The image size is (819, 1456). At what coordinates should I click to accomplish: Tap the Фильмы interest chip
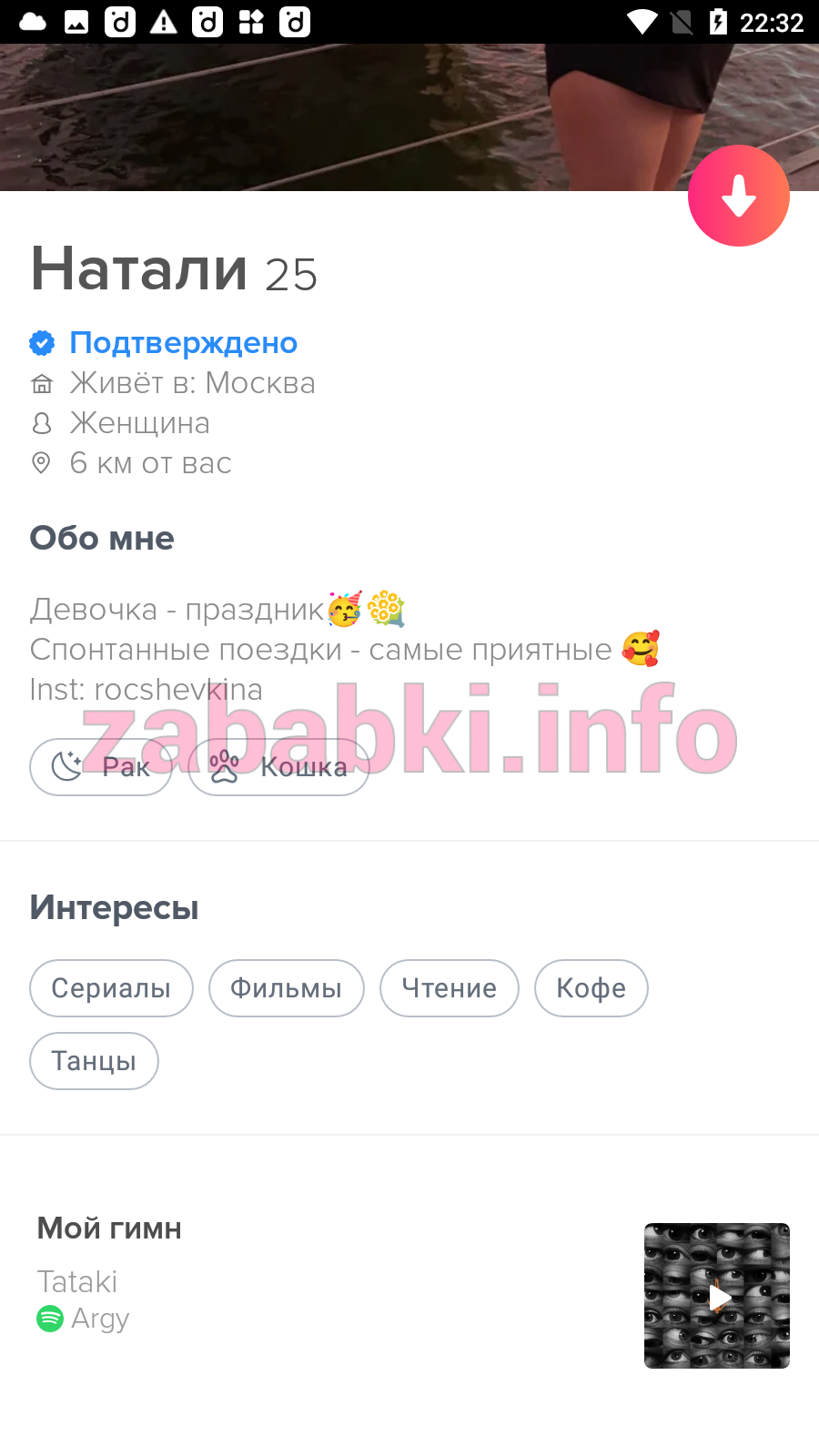coord(286,988)
